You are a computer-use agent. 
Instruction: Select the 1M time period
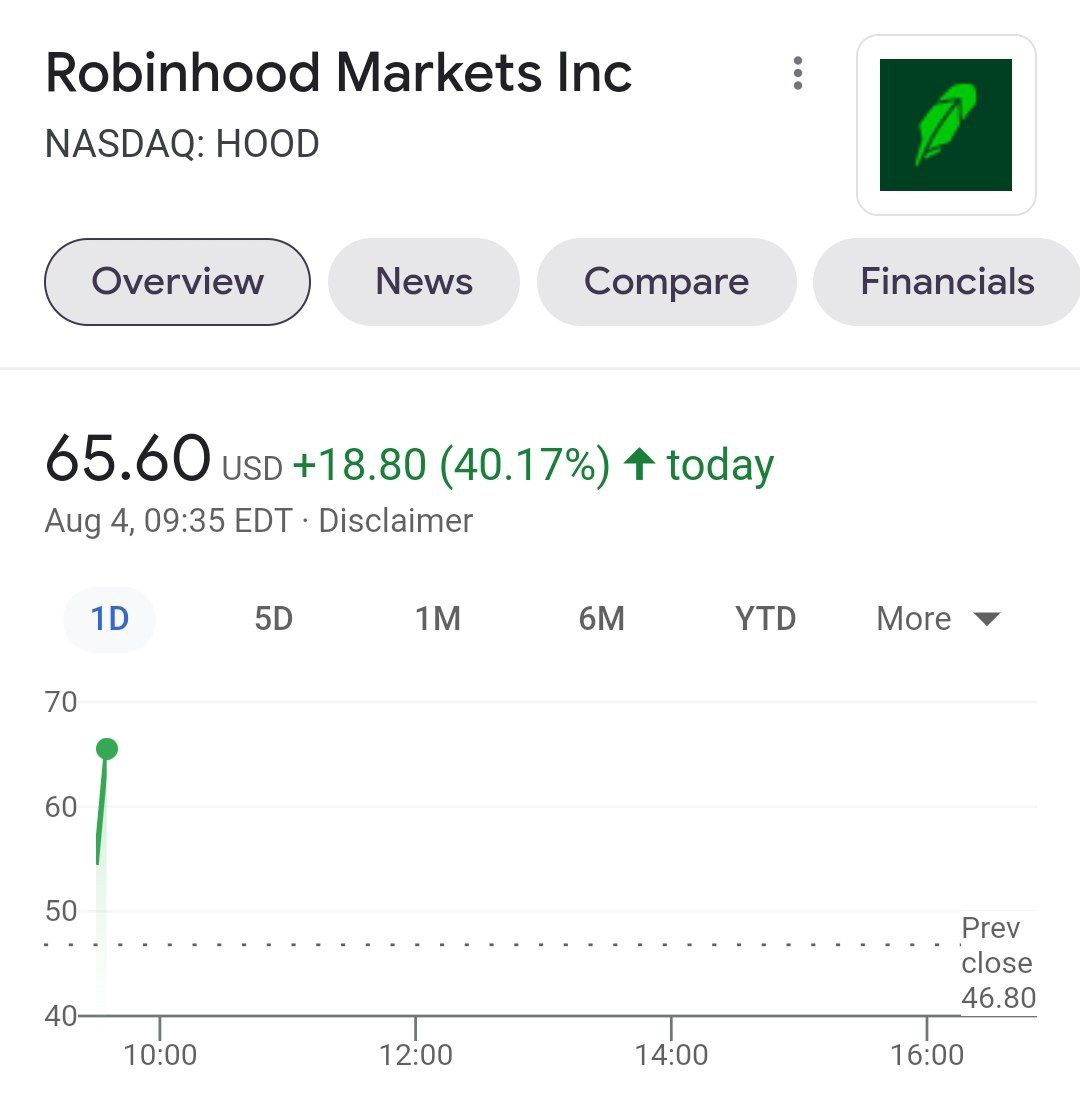(x=438, y=618)
